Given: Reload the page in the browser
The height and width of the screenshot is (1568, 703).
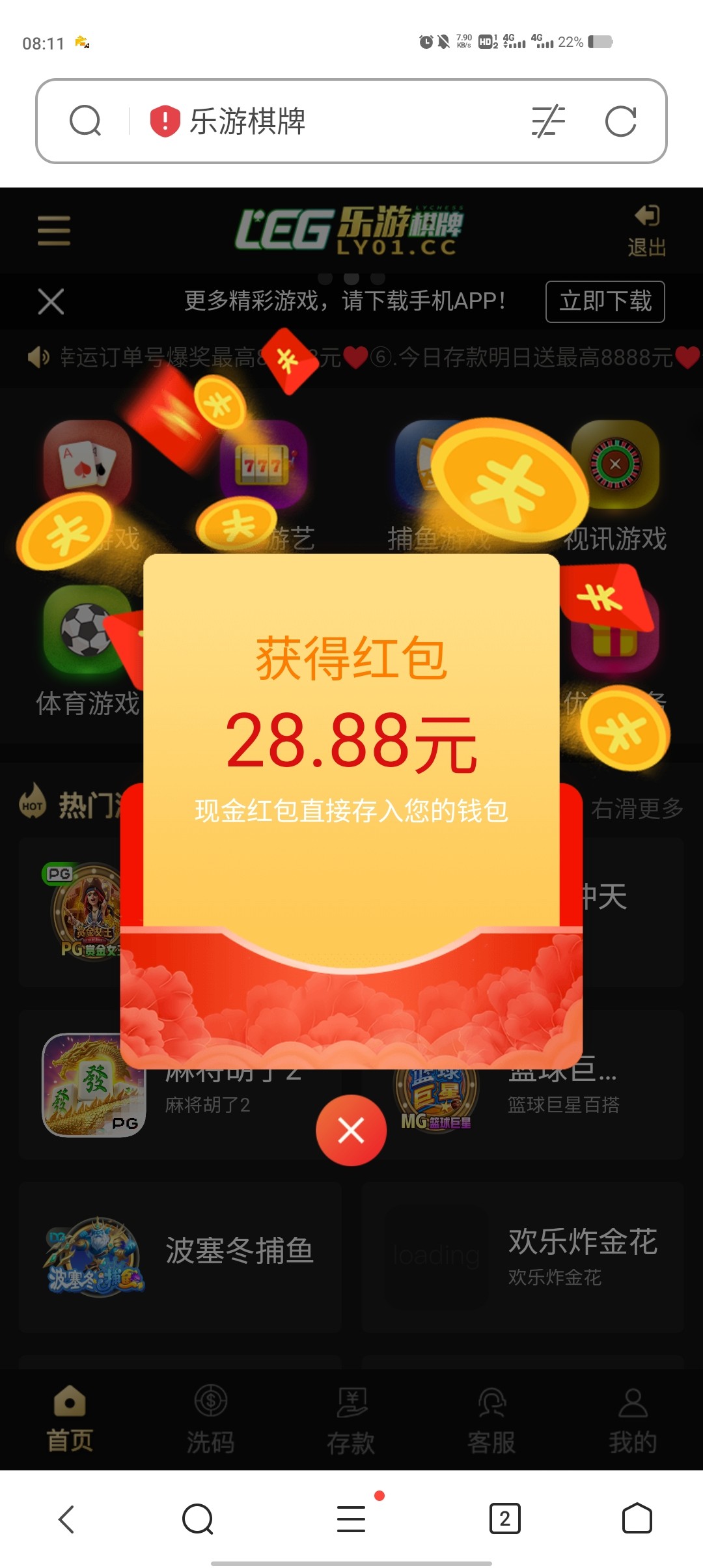Looking at the screenshot, I should click(620, 122).
